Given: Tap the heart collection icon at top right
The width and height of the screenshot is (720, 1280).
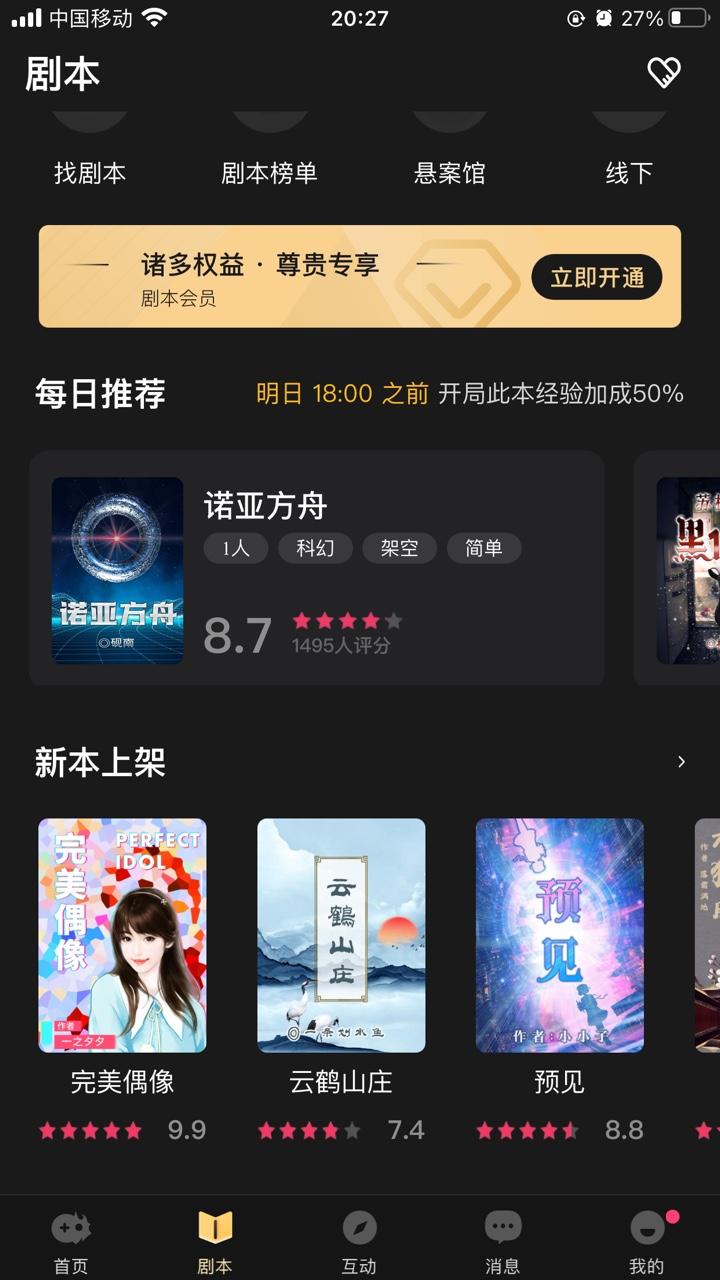Looking at the screenshot, I should (x=662, y=71).
